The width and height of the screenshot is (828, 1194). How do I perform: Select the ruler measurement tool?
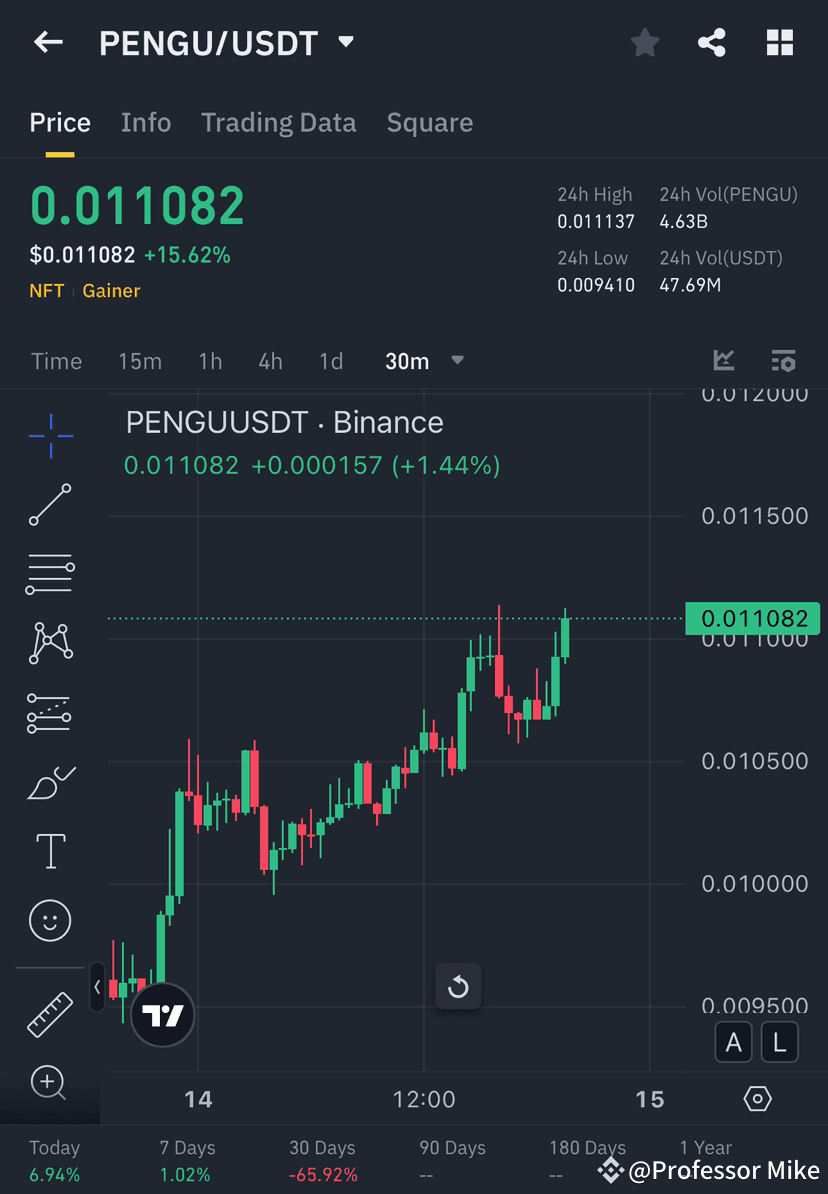[50, 1012]
